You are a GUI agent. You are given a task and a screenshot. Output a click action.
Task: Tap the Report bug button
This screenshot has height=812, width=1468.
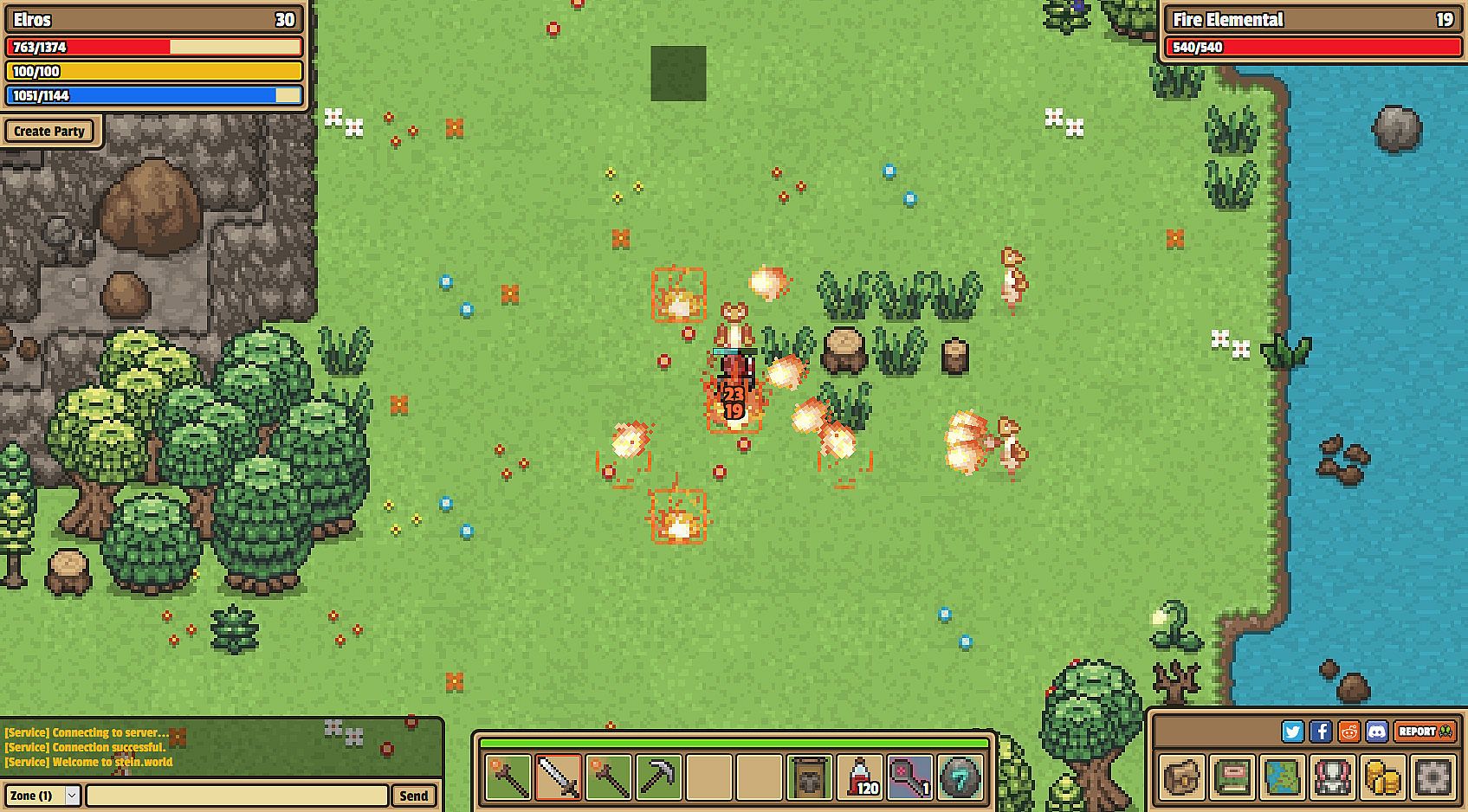pos(1424,731)
